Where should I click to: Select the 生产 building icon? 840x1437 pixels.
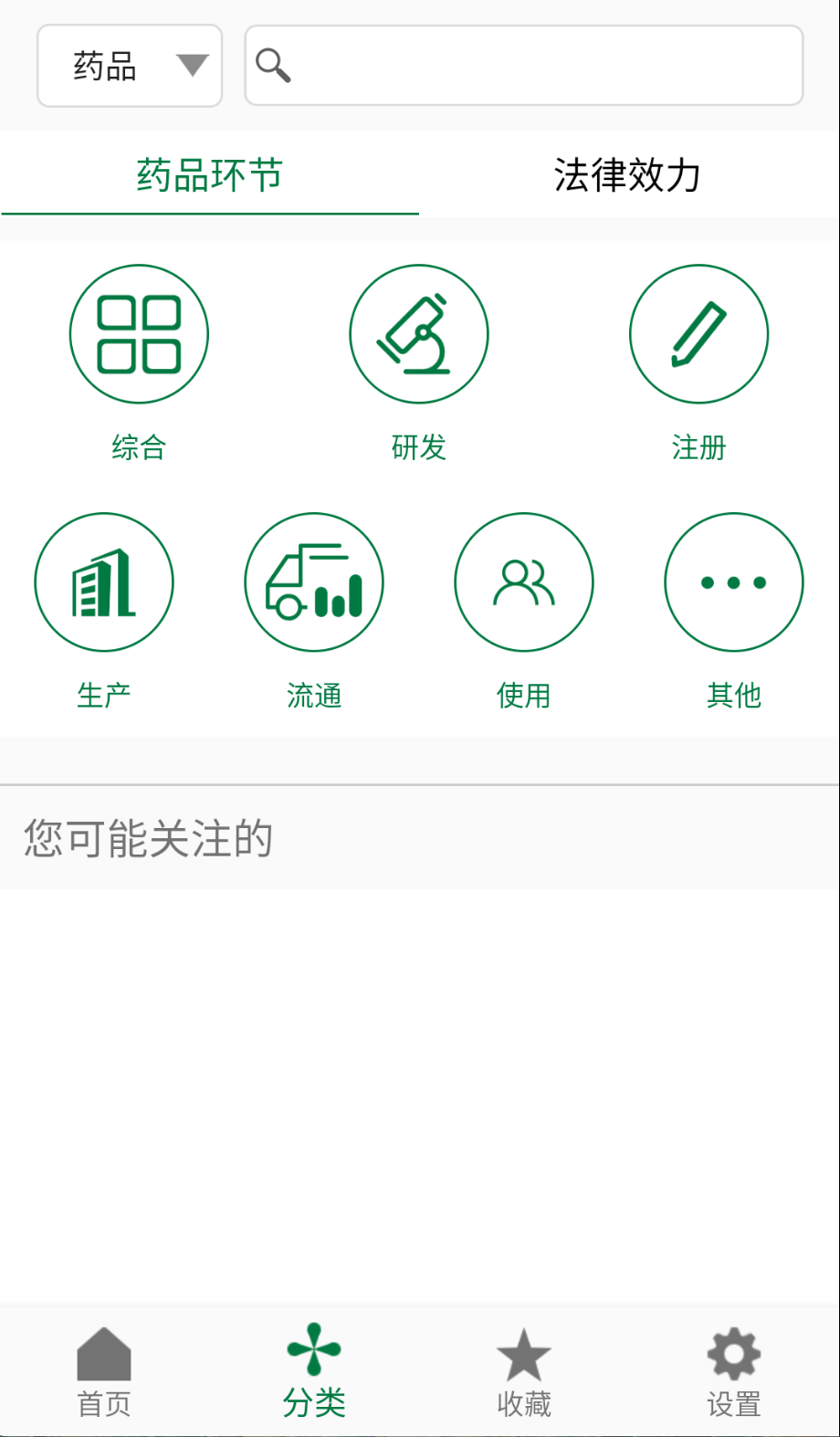(x=103, y=582)
